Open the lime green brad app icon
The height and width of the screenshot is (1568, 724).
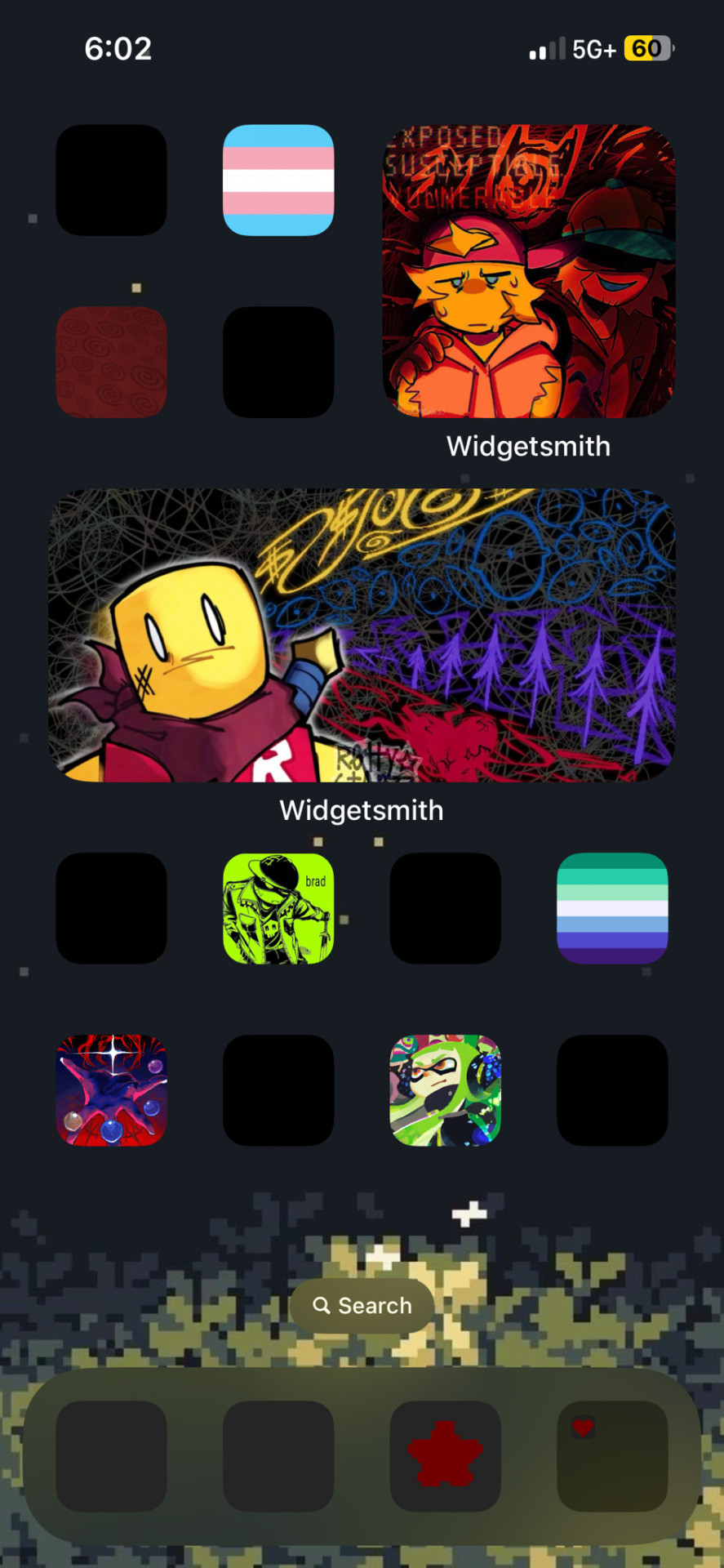(278, 908)
